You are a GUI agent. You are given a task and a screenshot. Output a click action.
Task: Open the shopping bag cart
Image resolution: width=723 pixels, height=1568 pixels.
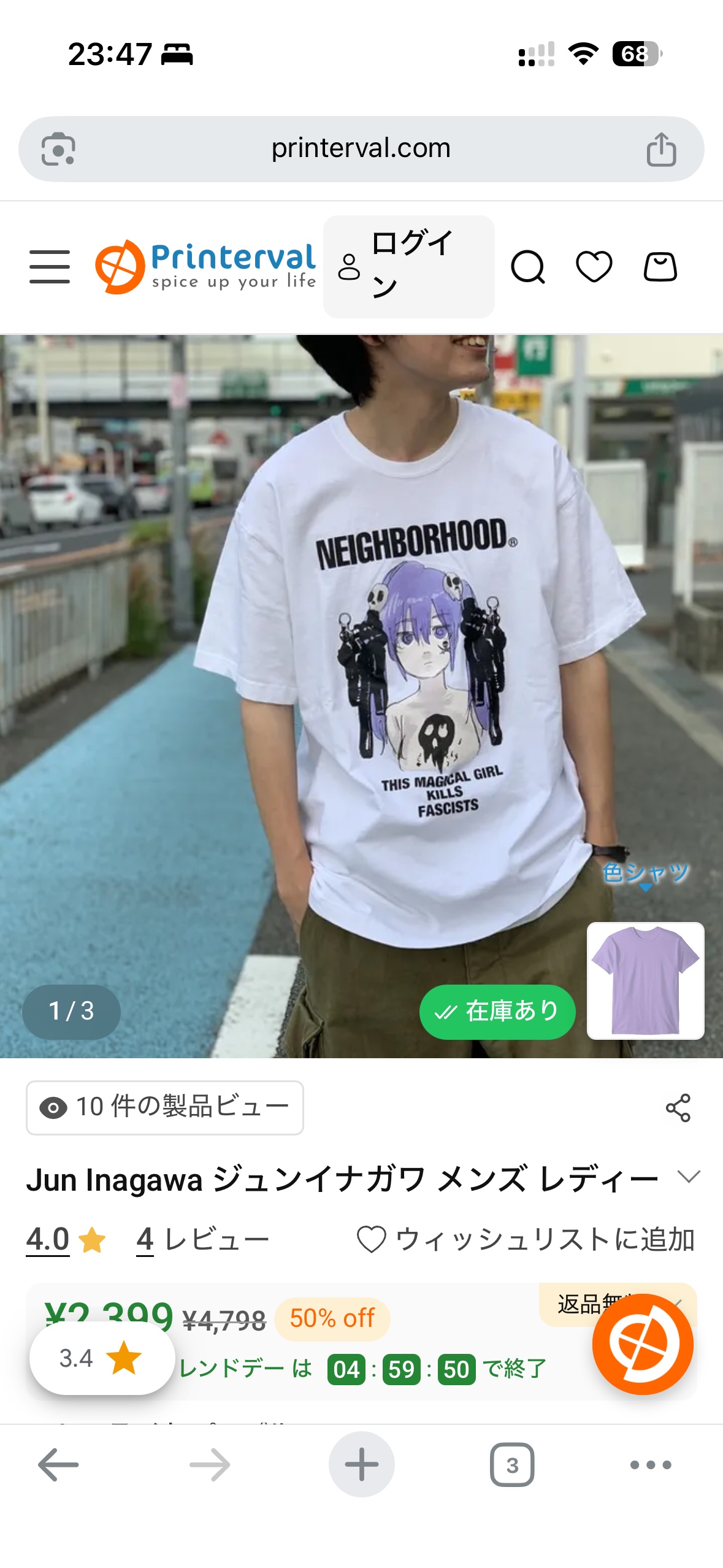coord(660,267)
